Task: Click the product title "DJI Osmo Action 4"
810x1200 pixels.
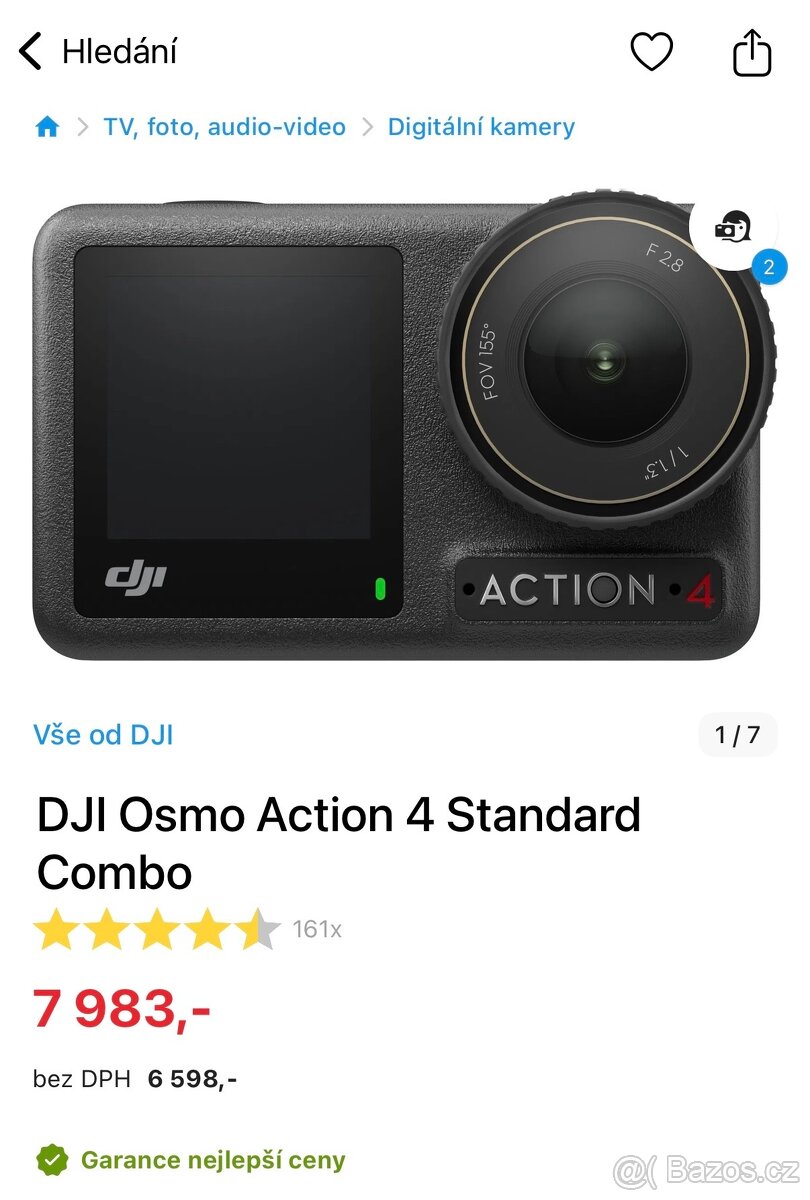Action: pyautogui.click(x=340, y=815)
